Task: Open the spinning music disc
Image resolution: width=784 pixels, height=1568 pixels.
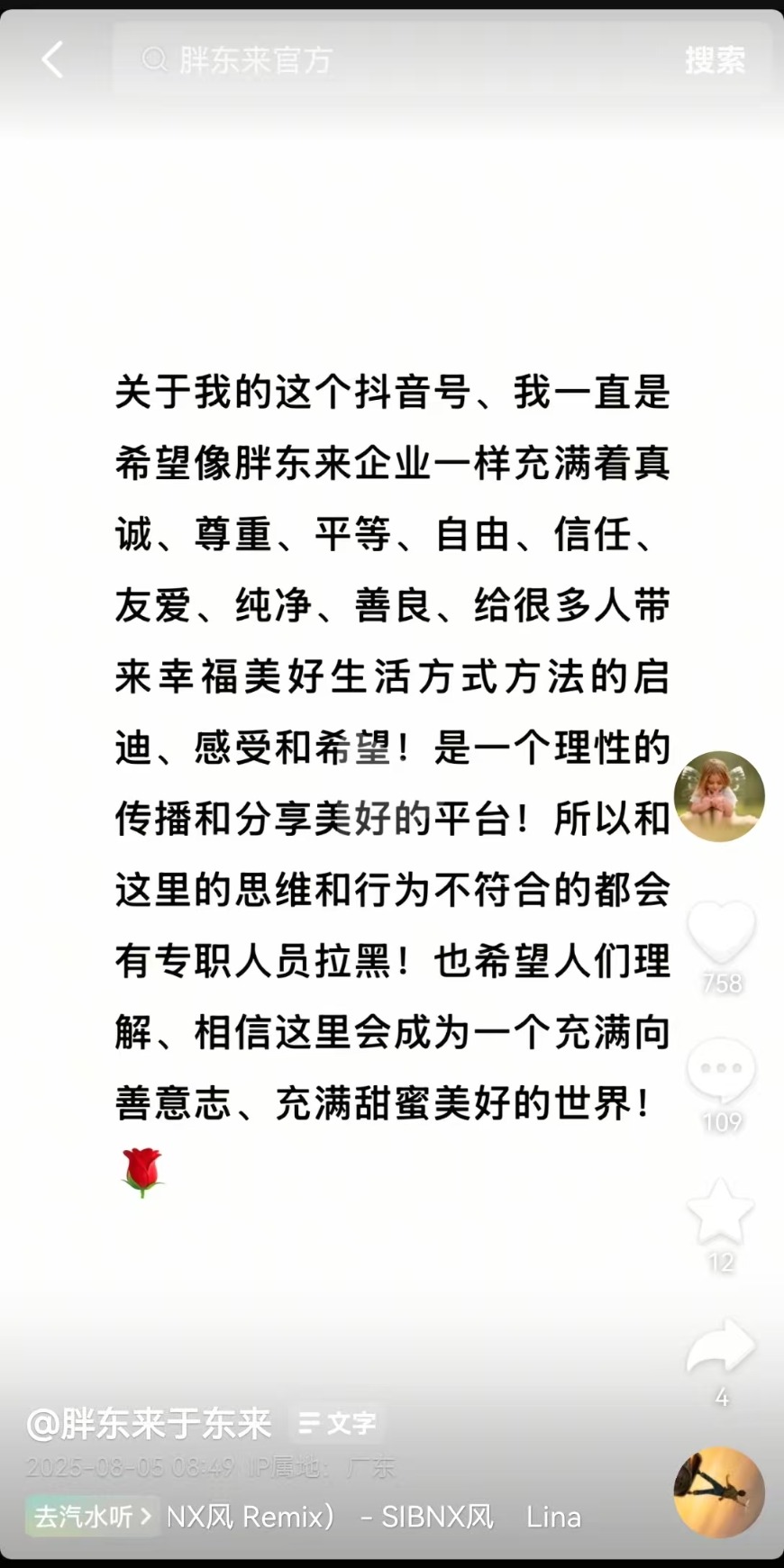Action: click(719, 1492)
